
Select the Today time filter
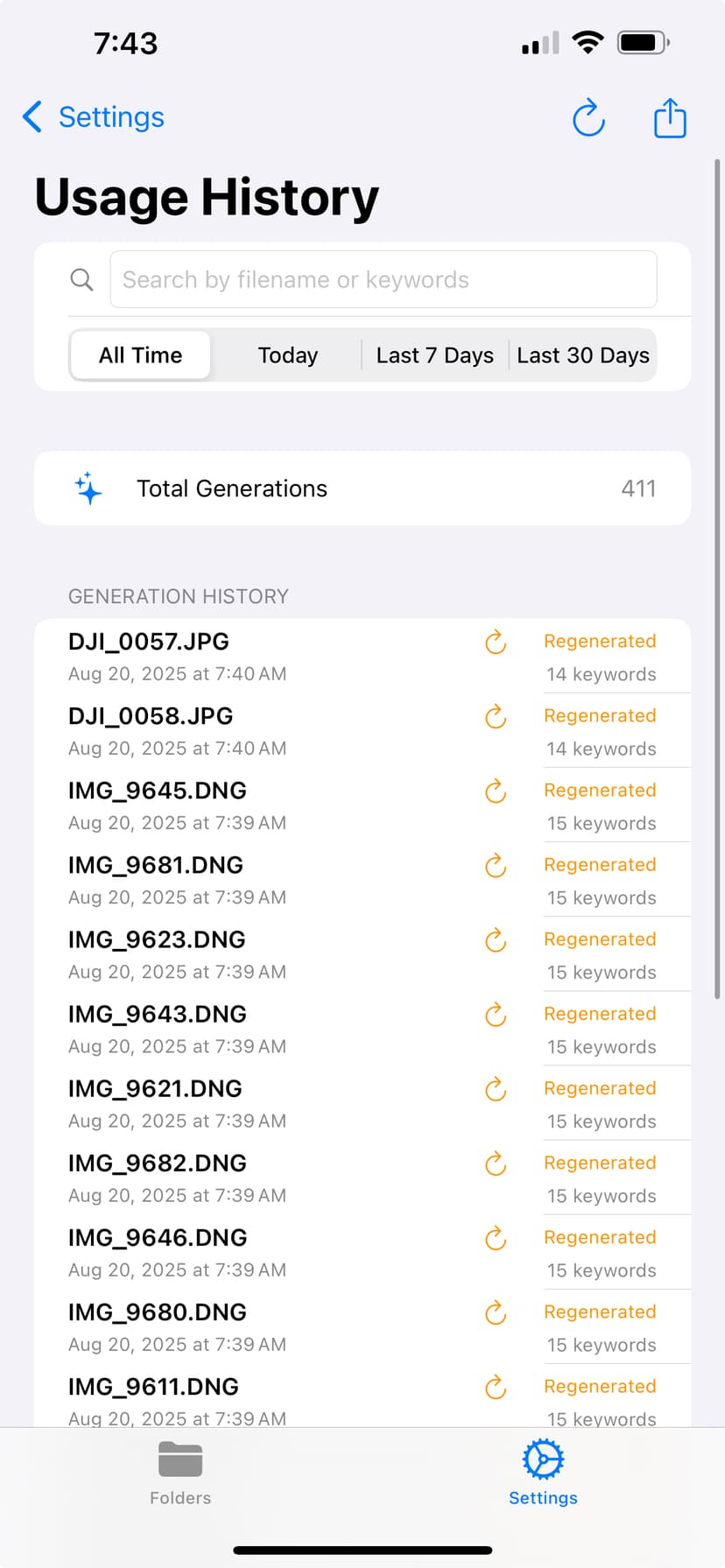point(287,355)
